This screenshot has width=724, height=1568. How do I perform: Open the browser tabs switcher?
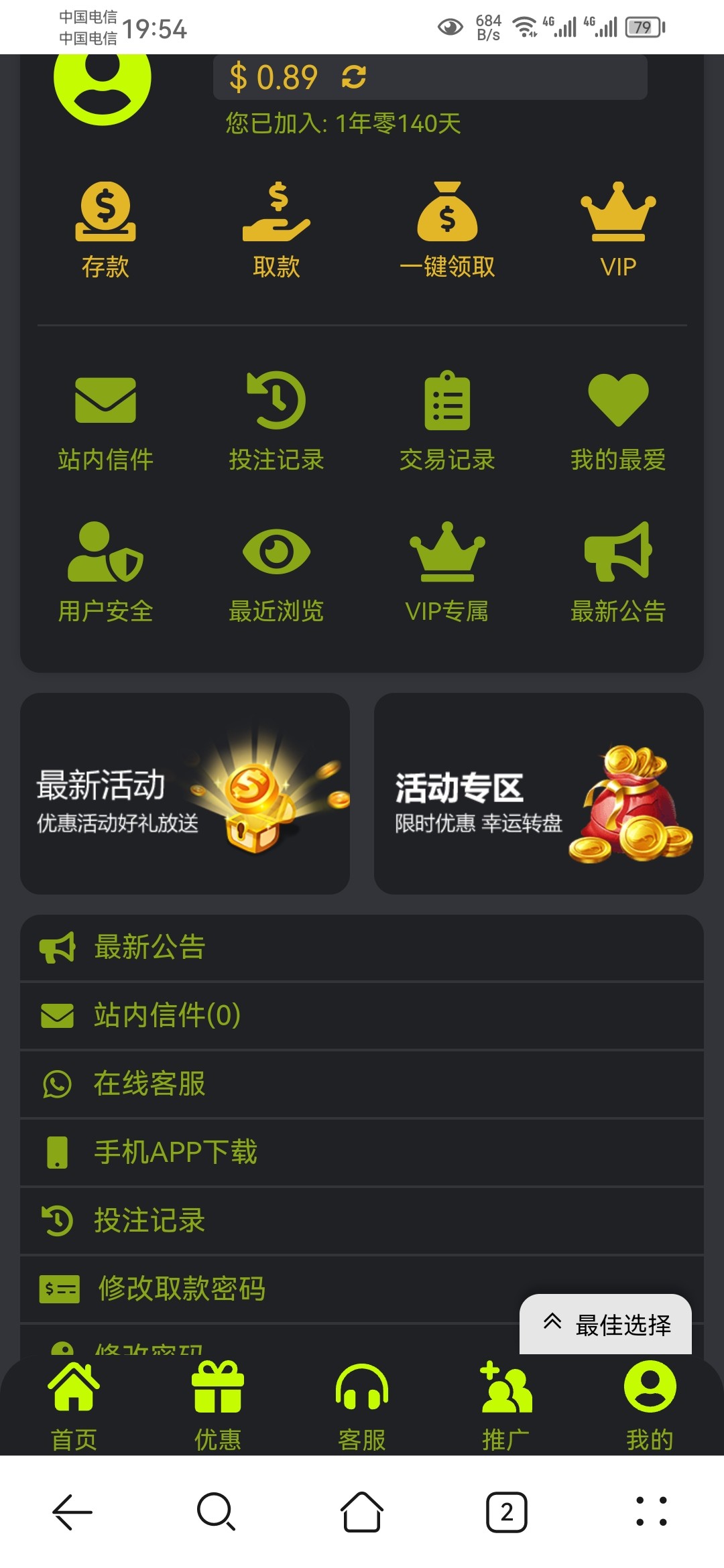point(506,1512)
